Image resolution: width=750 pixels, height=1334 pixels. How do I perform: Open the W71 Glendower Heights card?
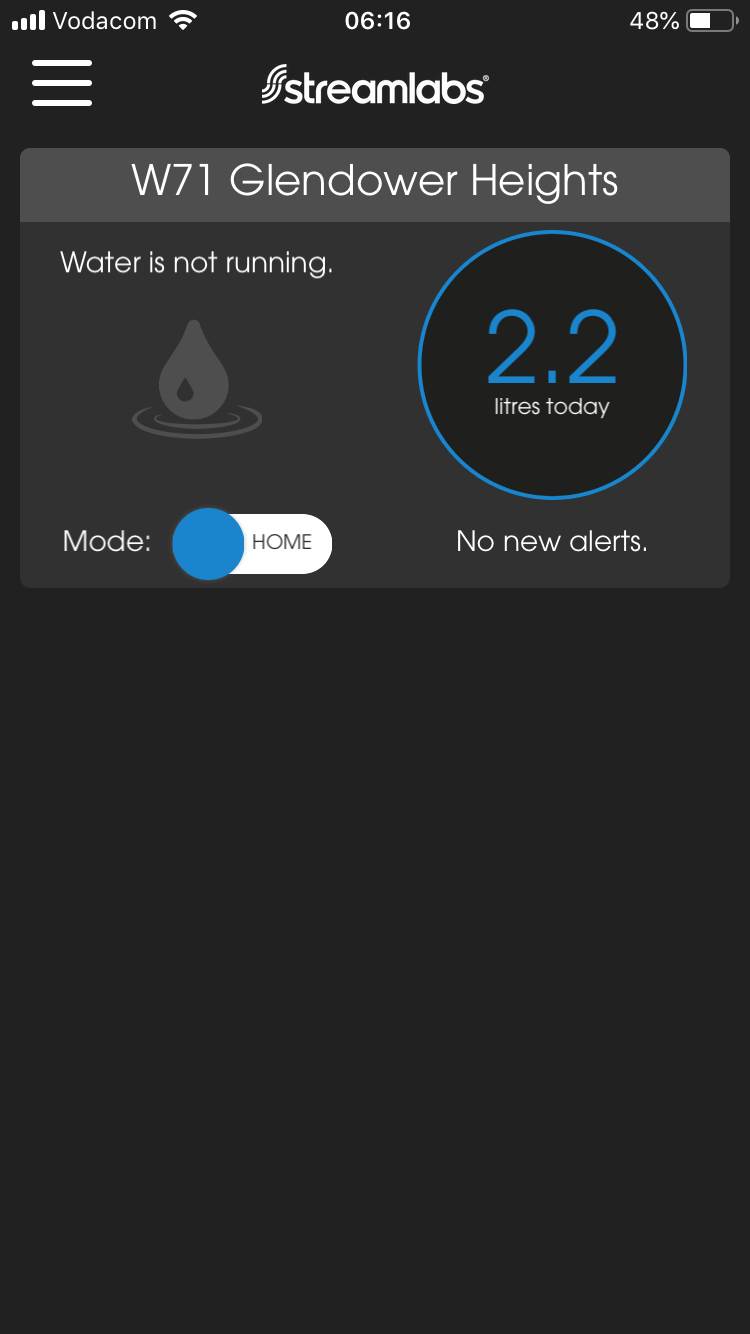374,183
